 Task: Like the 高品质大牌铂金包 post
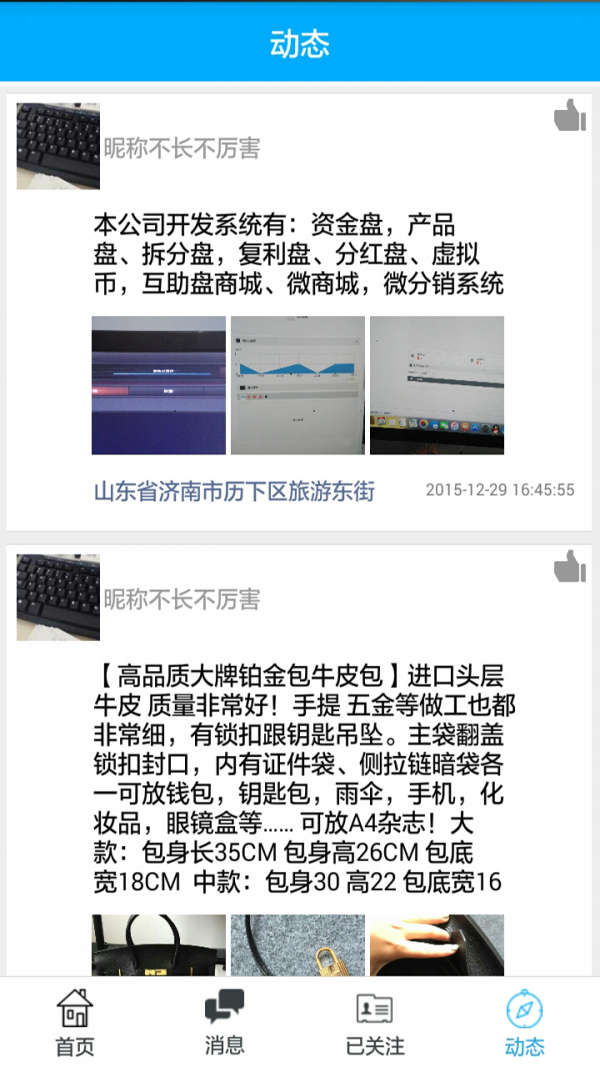pyautogui.click(x=569, y=566)
